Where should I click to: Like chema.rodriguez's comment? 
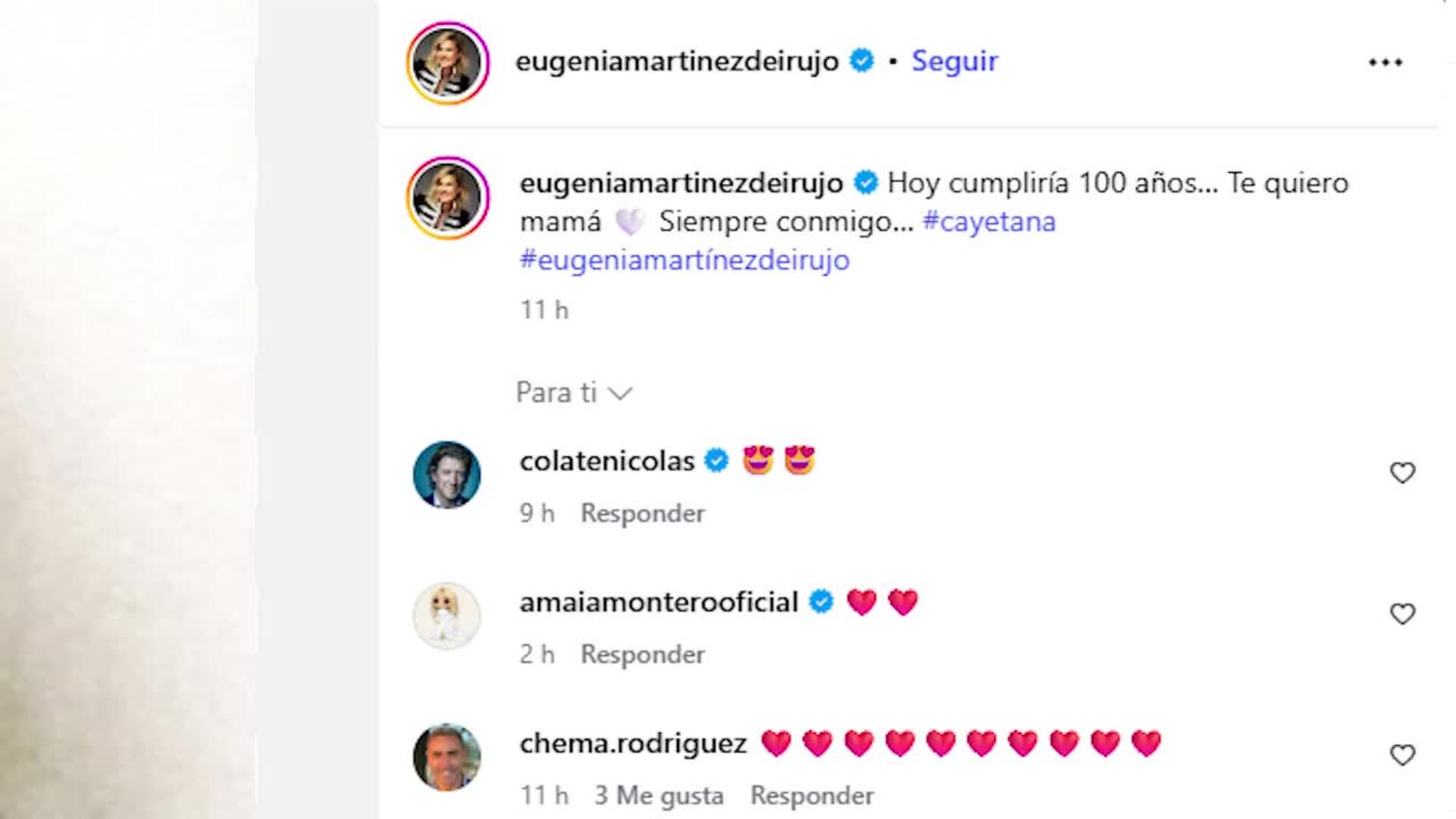click(x=1402, y=755)
